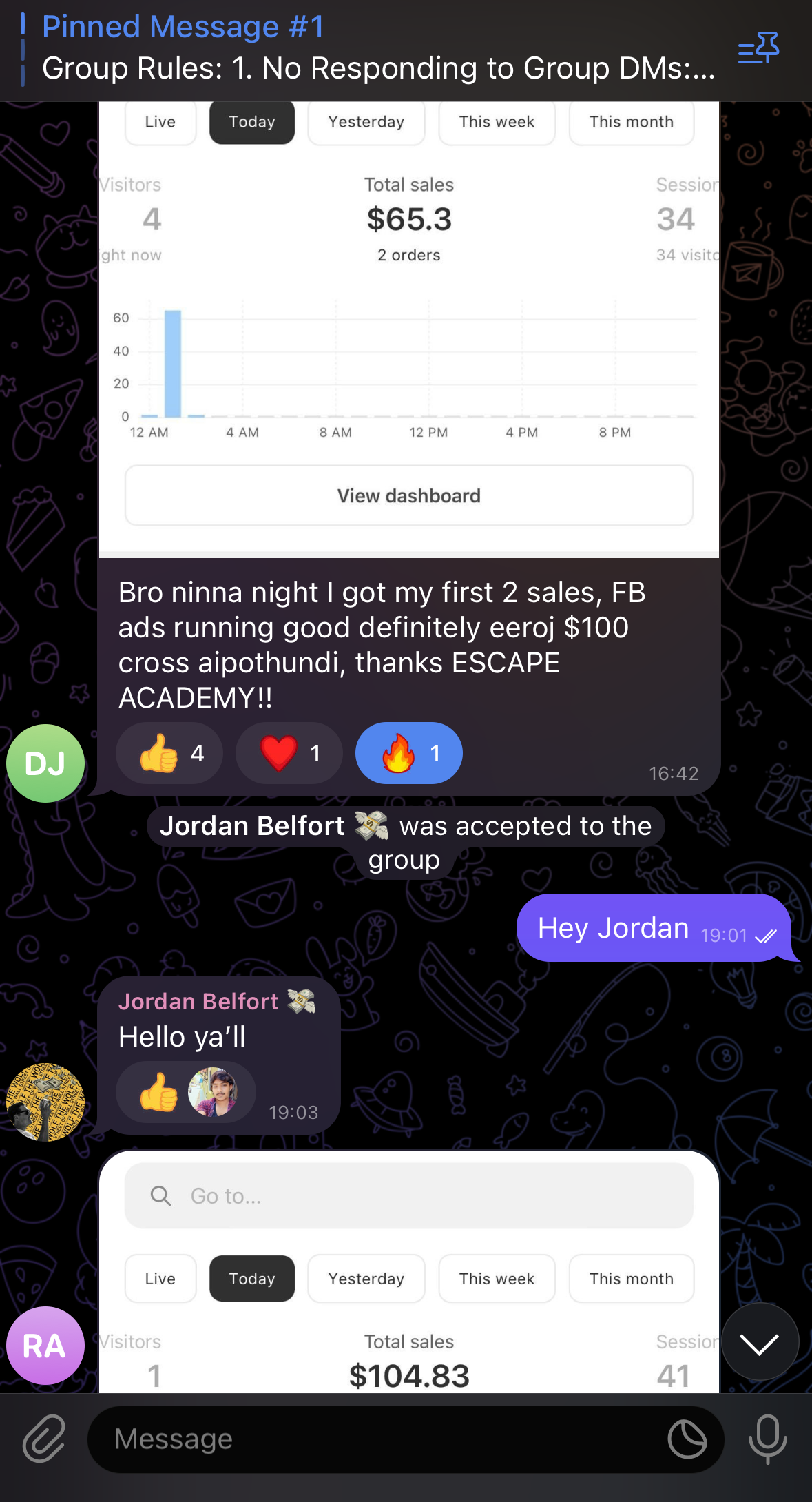The width and height of the screenshot is (812, 1502).
Task: Attach a file with the paperclip
Action: click(x=44, y=1439)
